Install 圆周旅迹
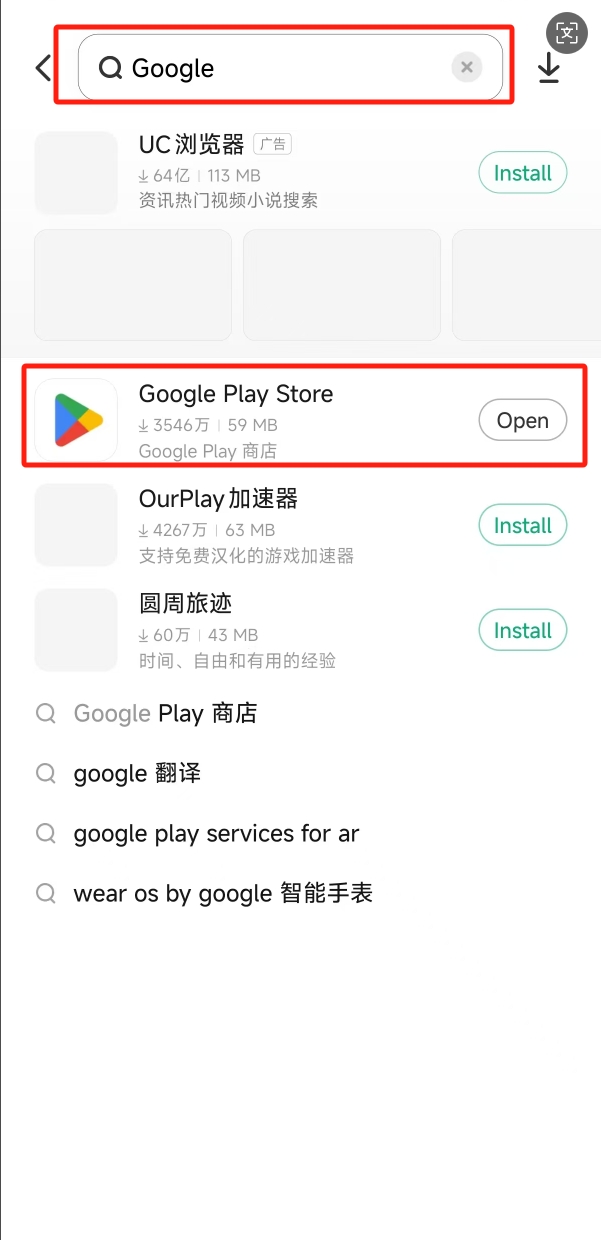The height and width of the screenshot is (1240, 601). pyautogui.click(x=522, y=631)
